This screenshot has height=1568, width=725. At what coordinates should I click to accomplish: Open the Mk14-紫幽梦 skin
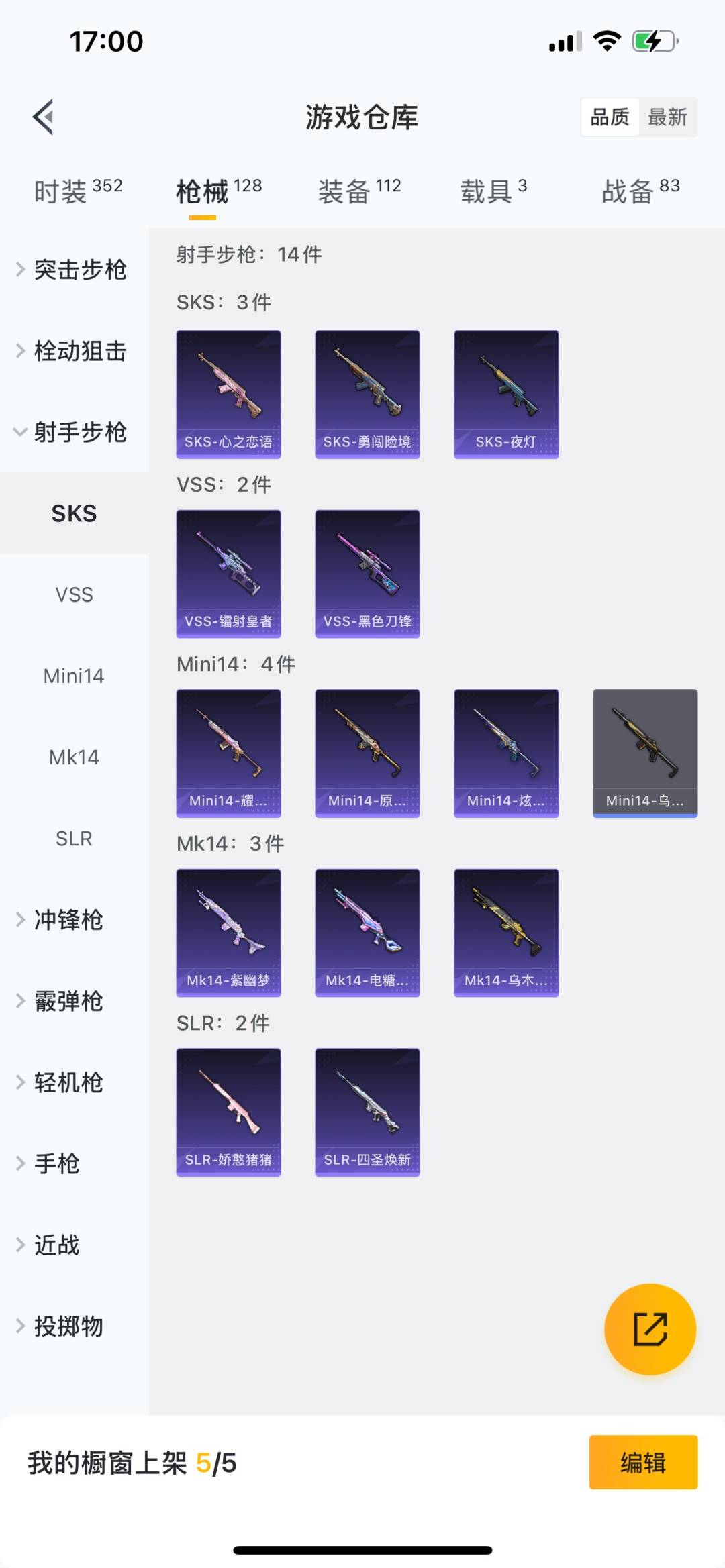228,933
